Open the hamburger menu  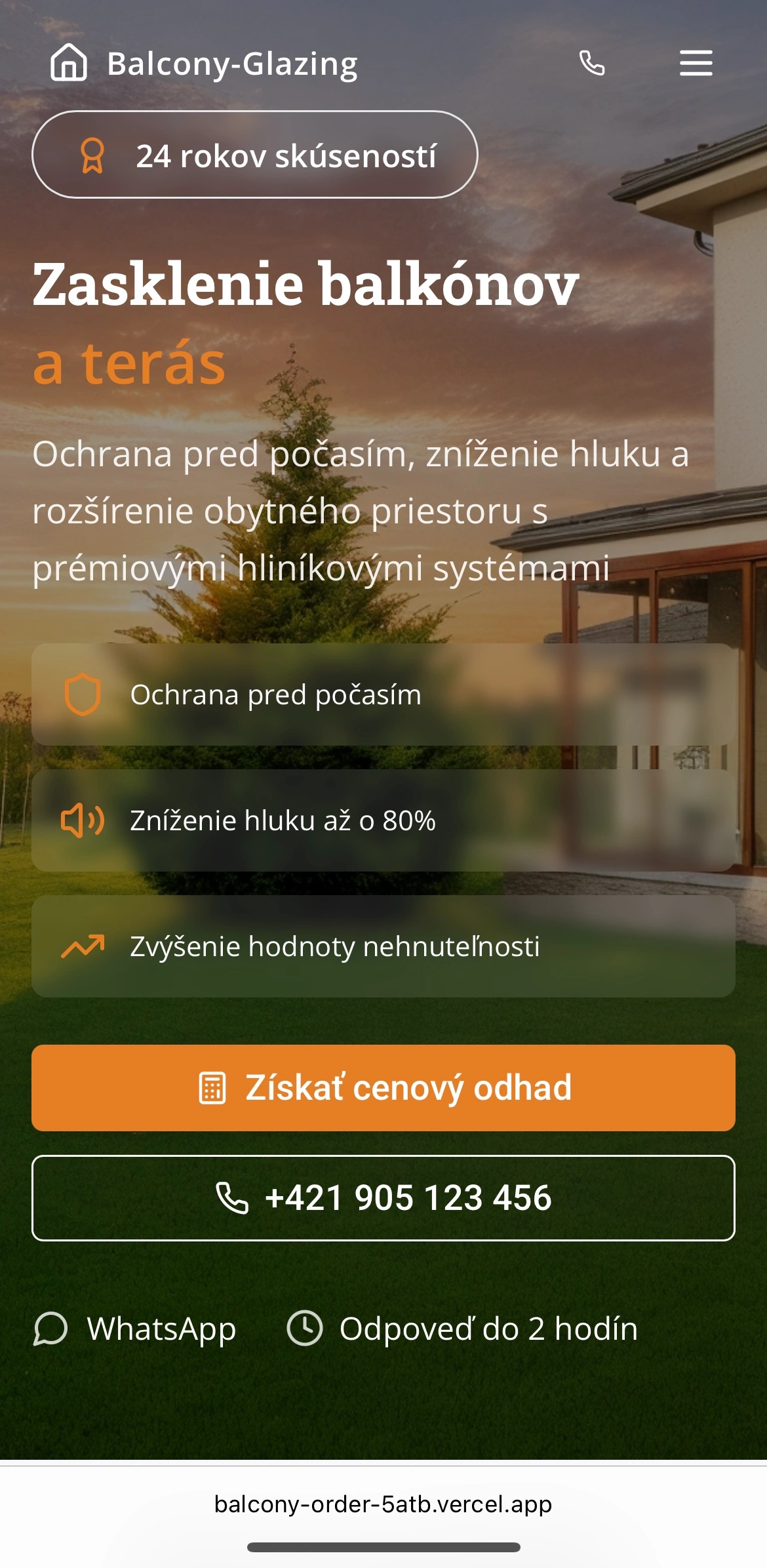click(696, 63)
